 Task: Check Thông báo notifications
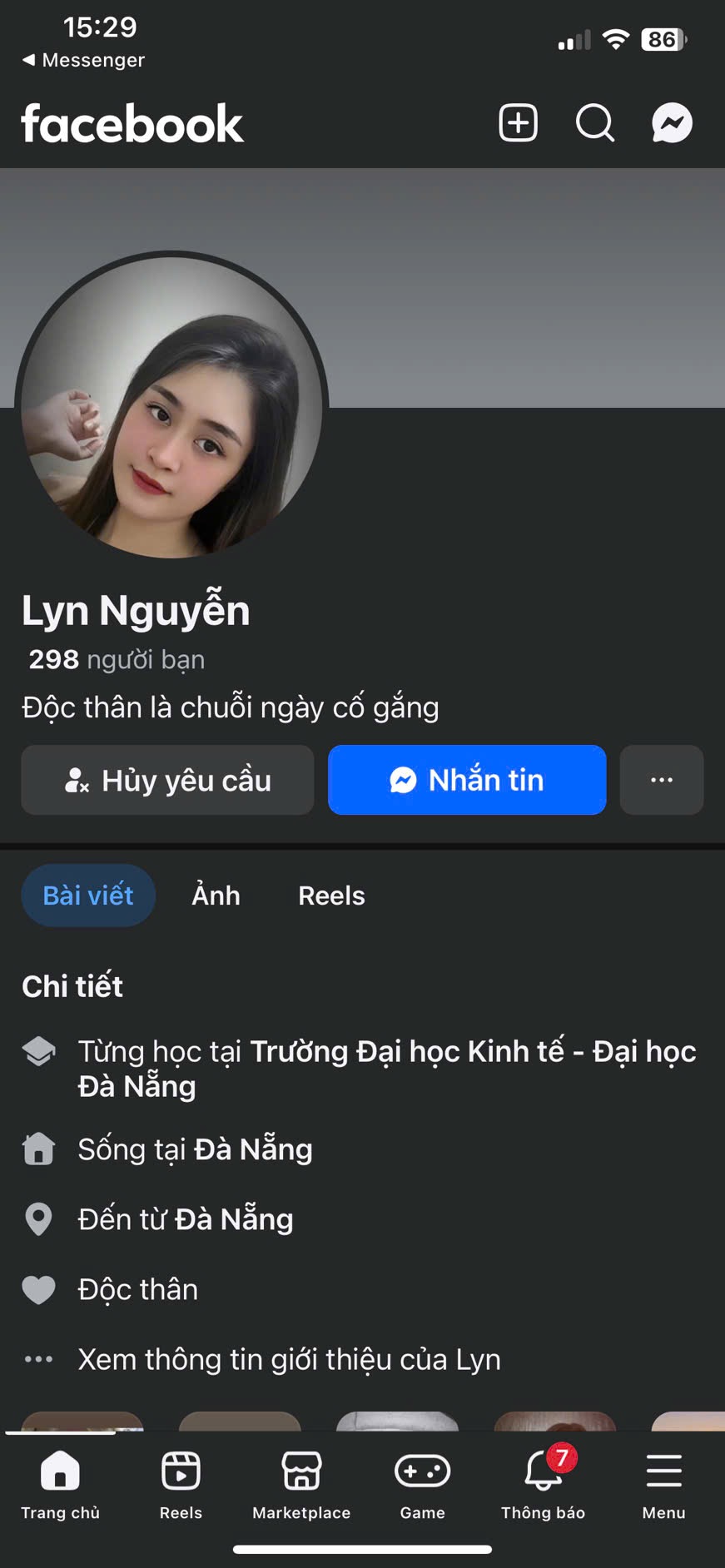click(x=543, y=1484)
